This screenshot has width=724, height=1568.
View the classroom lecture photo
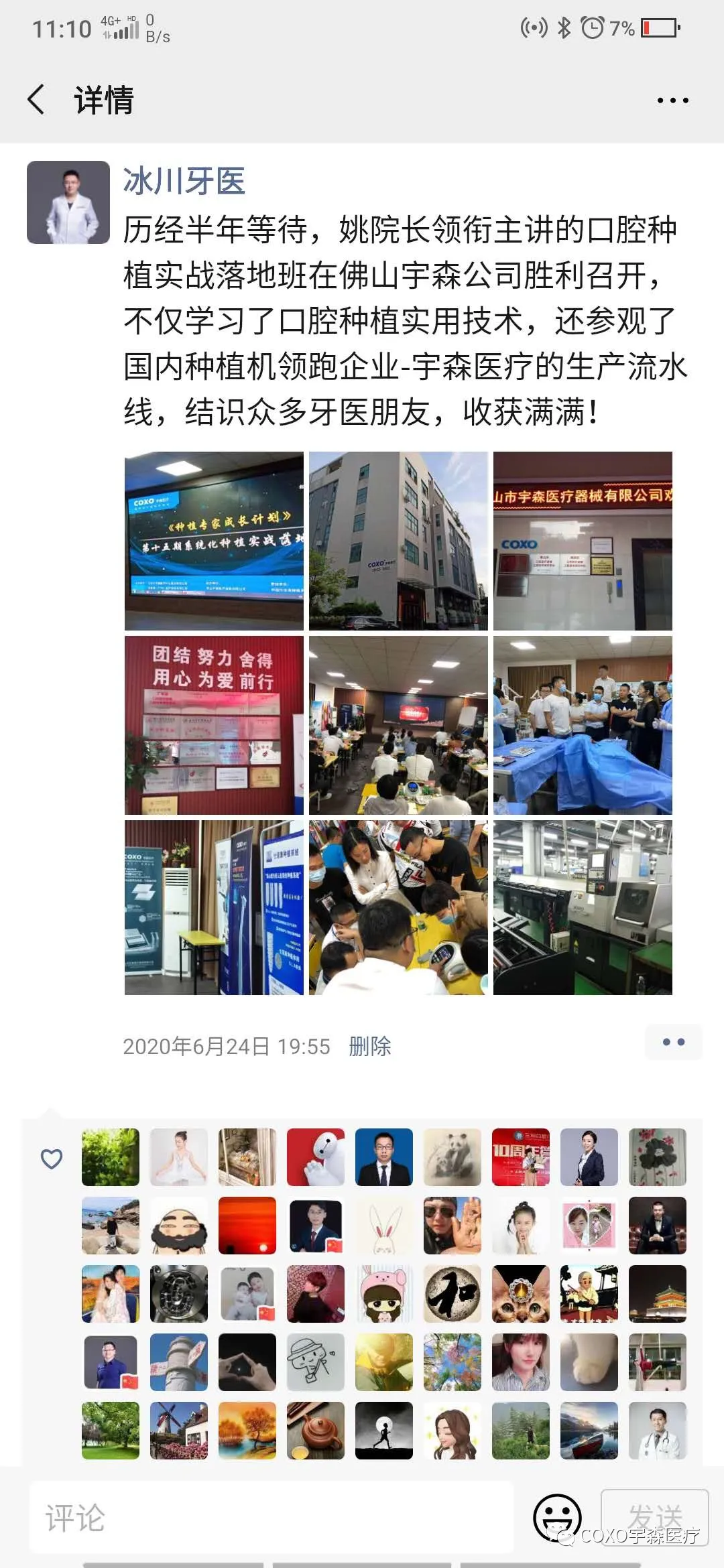point(398,725)
